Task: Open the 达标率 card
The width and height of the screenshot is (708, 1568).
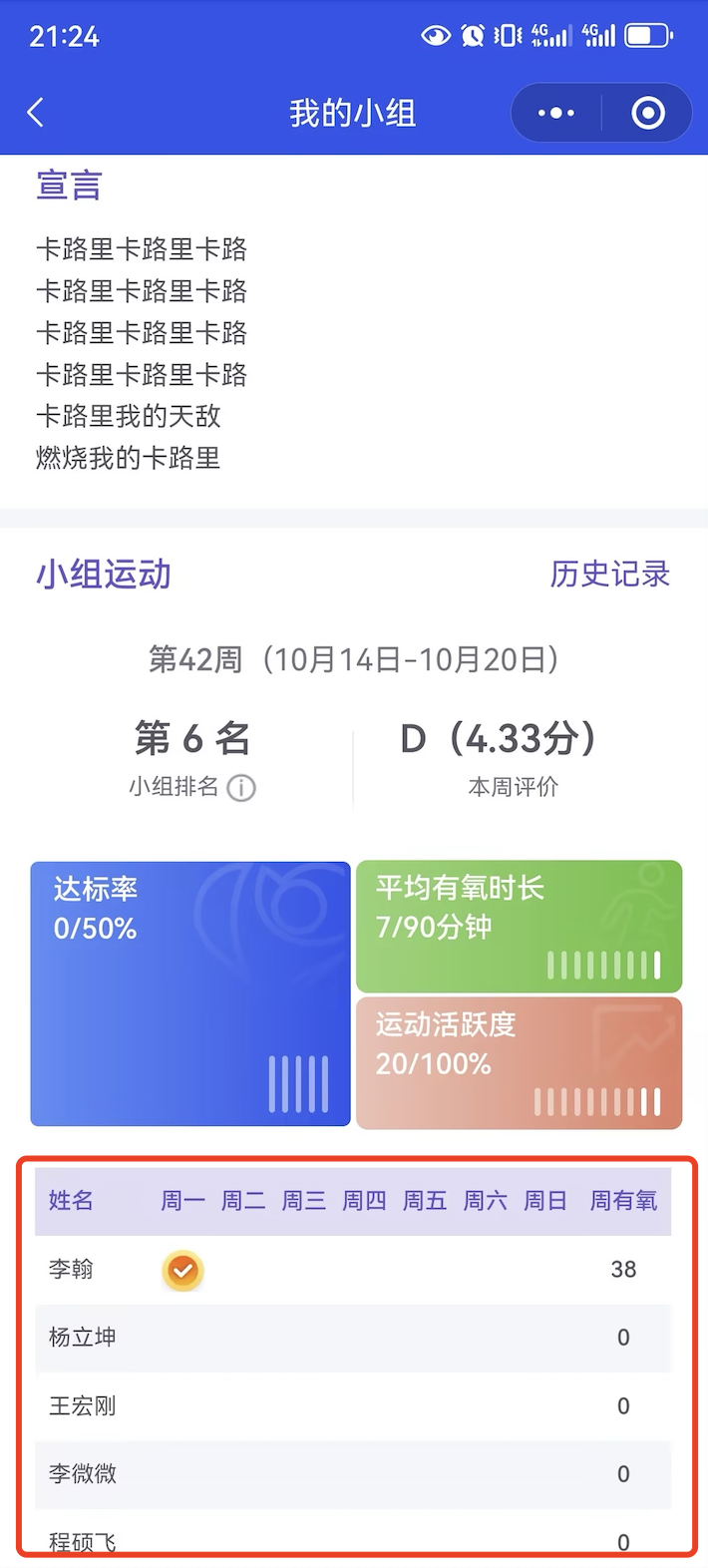Action: point(190,993)
